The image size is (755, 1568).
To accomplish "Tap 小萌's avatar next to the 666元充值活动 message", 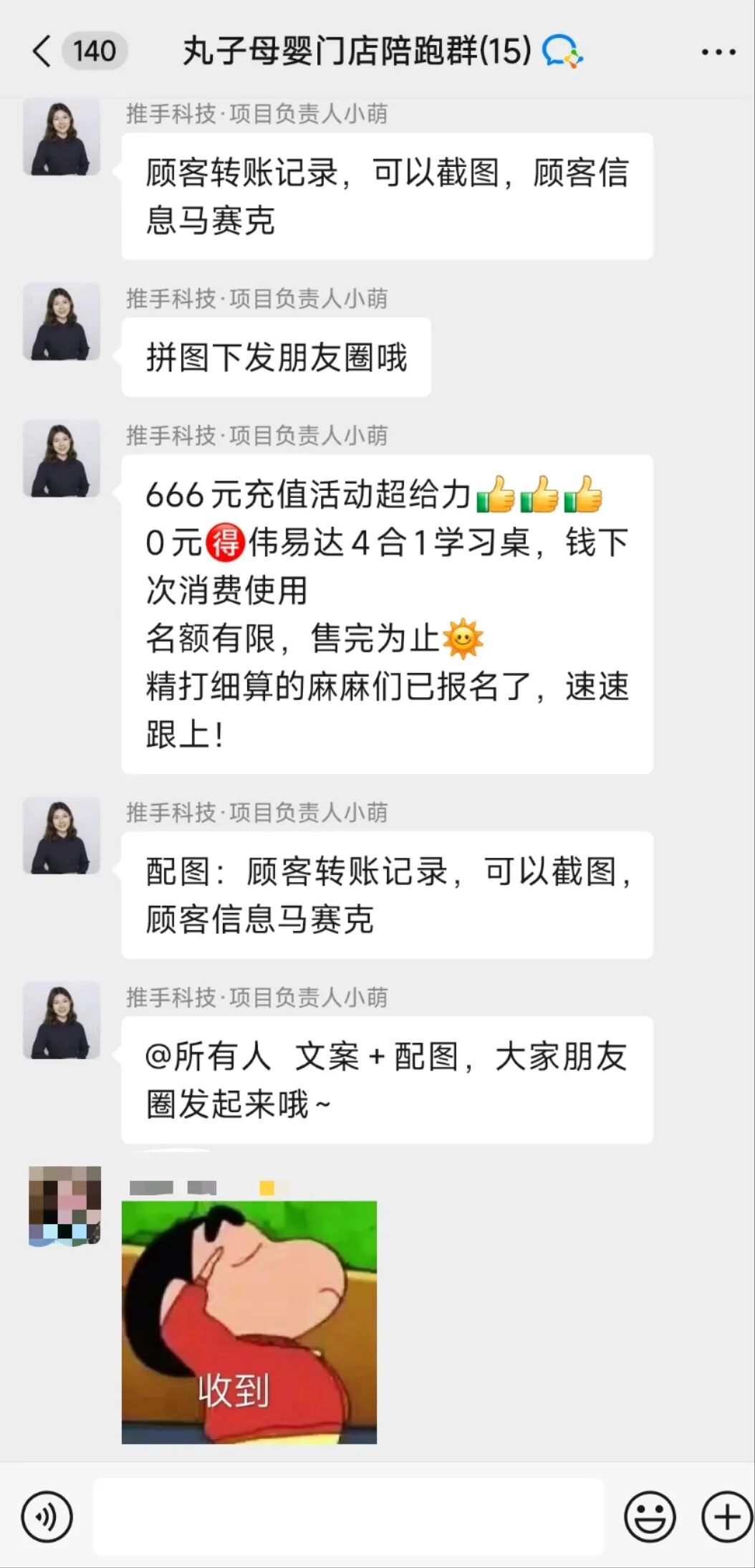I will (62, 458).
